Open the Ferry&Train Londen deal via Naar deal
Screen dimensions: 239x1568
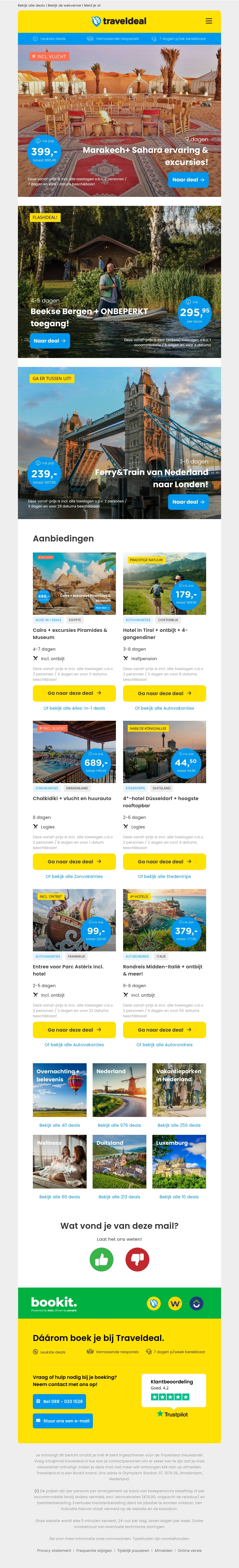tap(188, 502)
